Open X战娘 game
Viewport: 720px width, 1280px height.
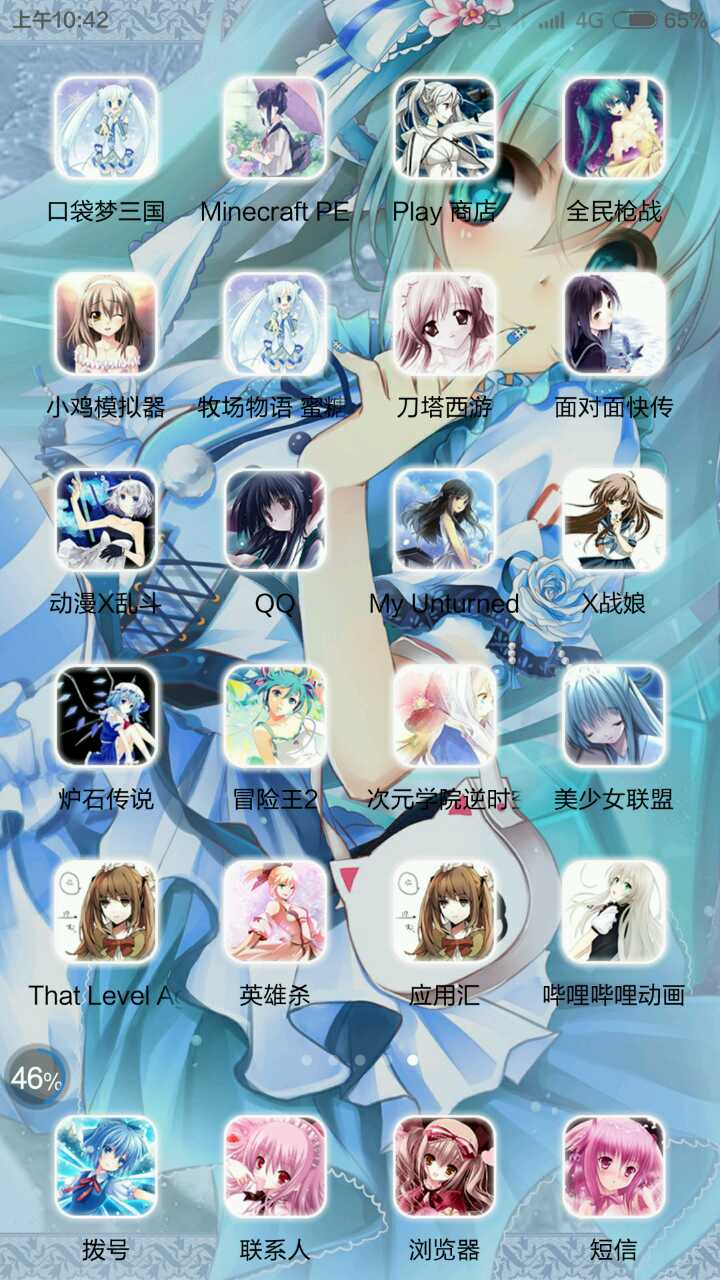(x=614, y=520)
